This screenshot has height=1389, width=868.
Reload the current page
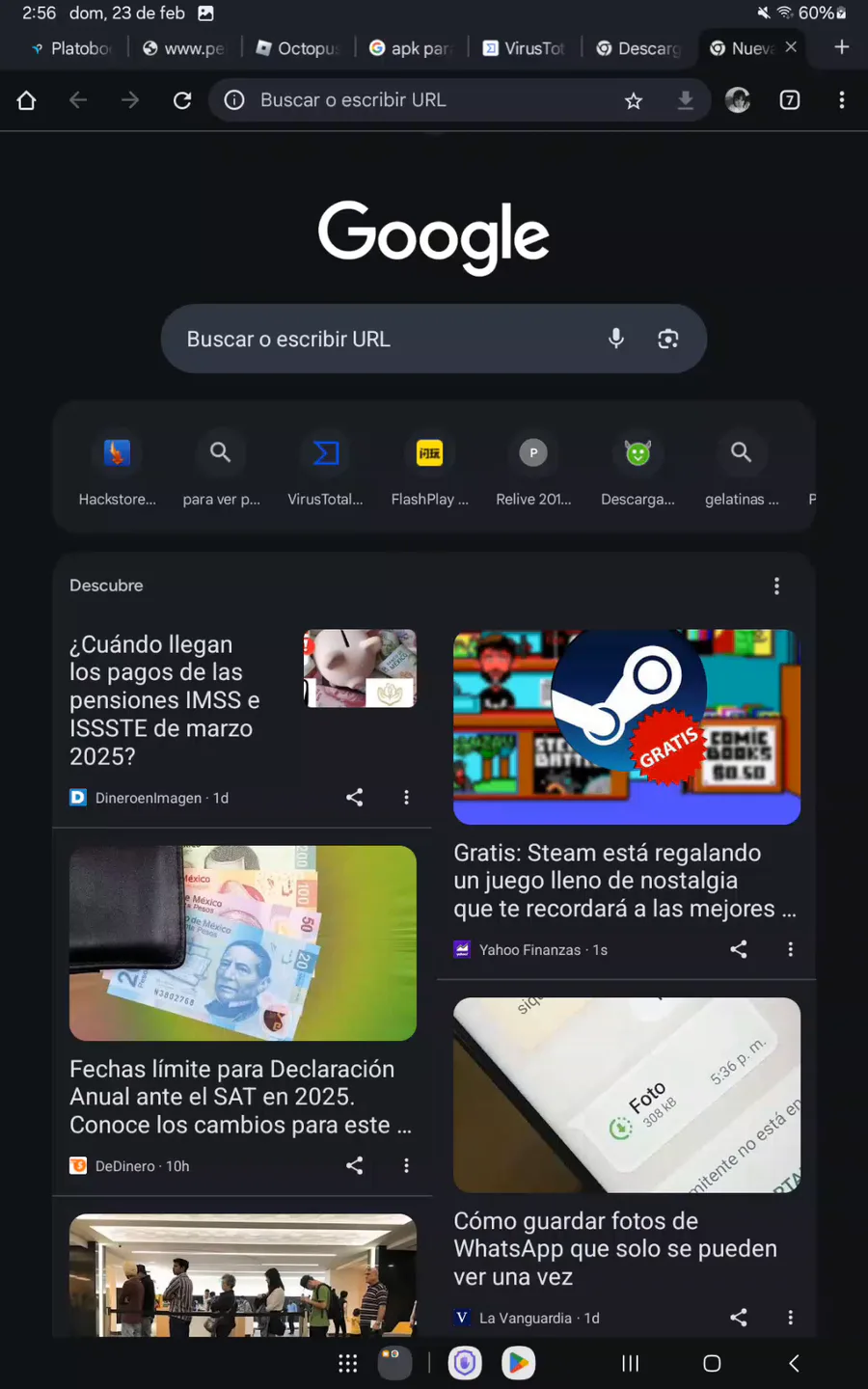(181, 100)
